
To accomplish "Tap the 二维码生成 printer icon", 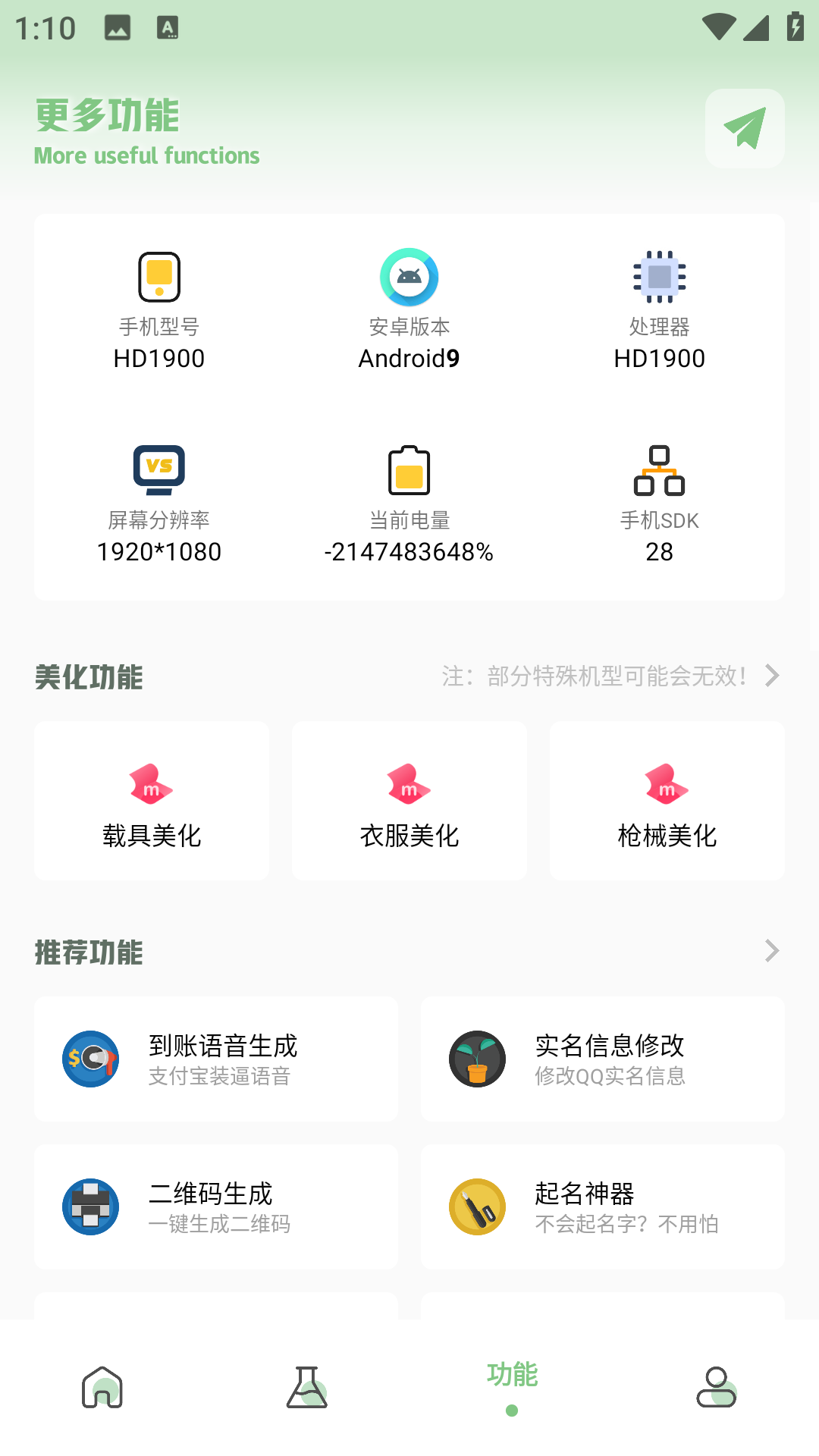I will click(90, 1206).
